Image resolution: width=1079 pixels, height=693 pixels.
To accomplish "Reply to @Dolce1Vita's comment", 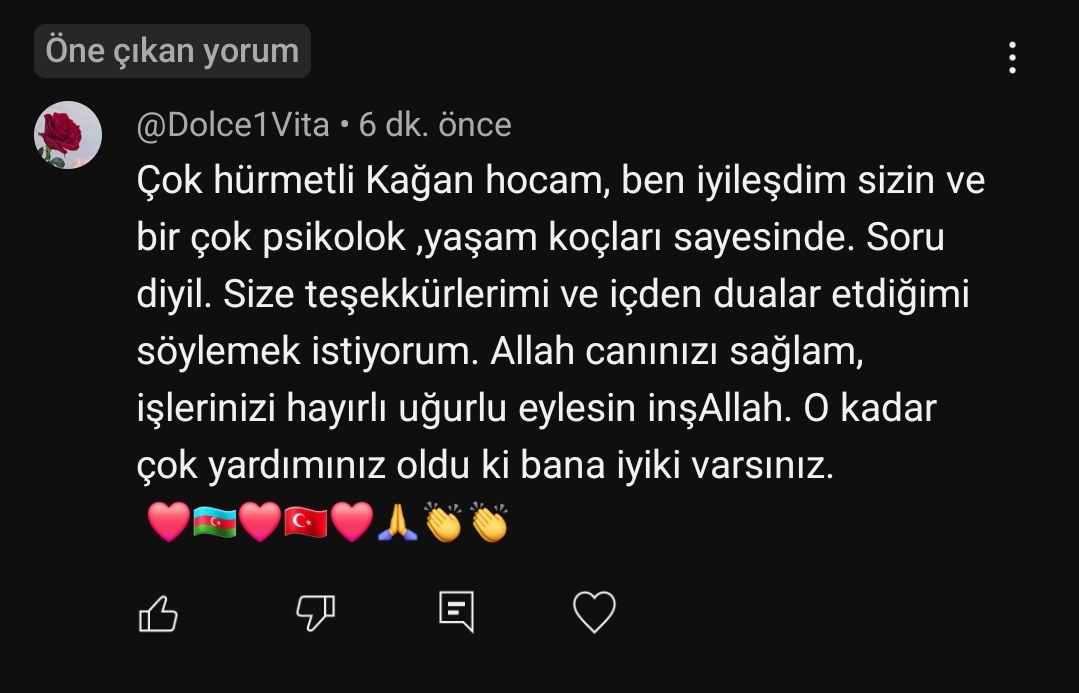I will click(x=456, y=612).
